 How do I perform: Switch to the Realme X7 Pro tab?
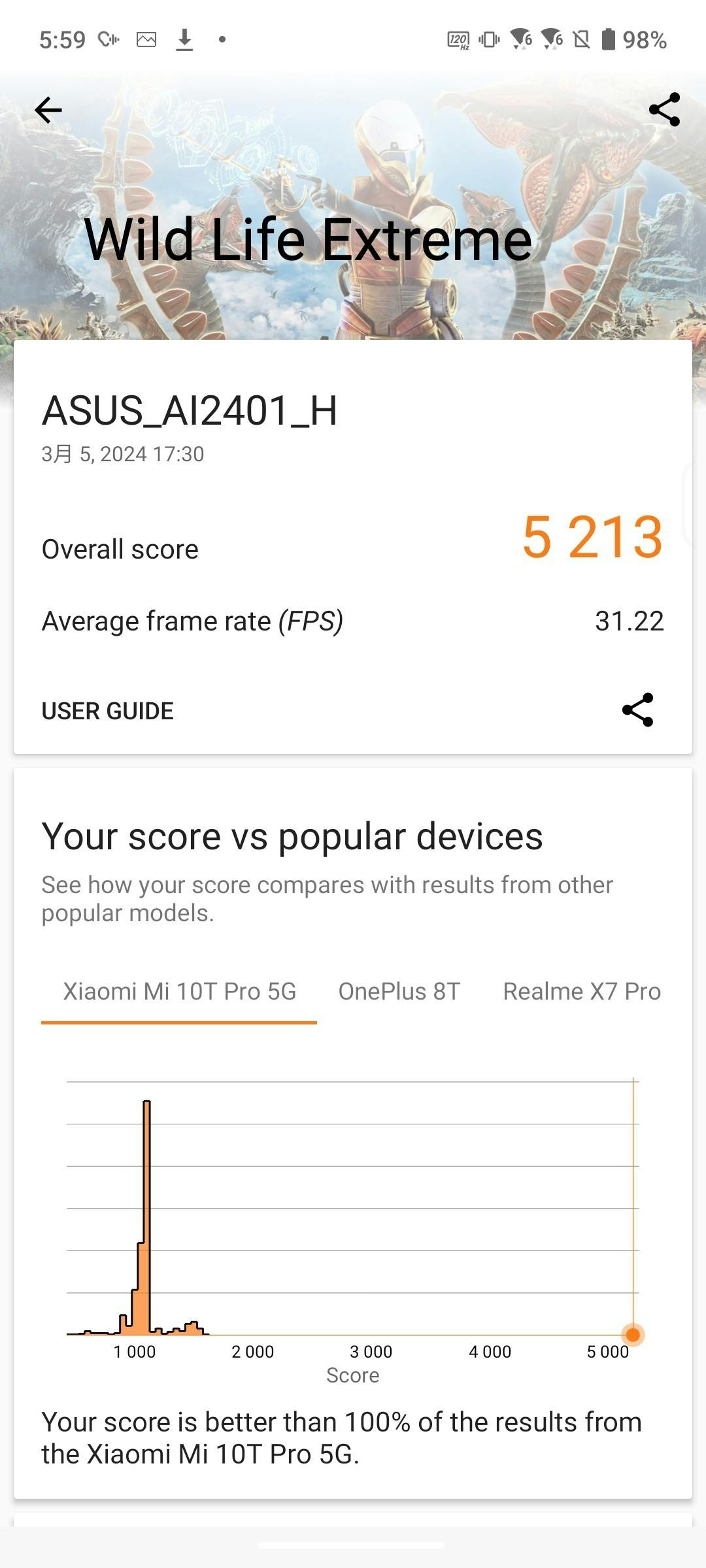tap(581, 992)
